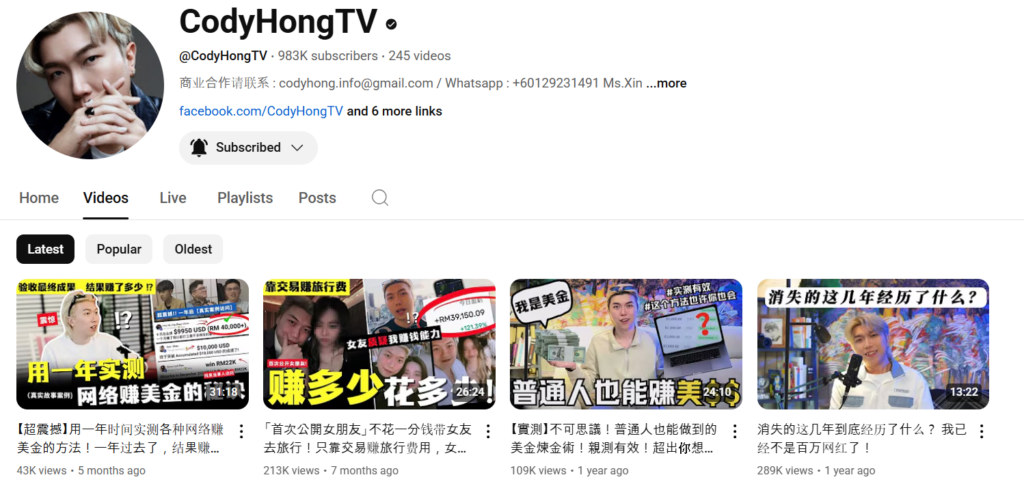The width and height of the screenshot is (1024, 486).
Task: Open the facebook.com/CodyHongTV link
Action: coord(260,111)
